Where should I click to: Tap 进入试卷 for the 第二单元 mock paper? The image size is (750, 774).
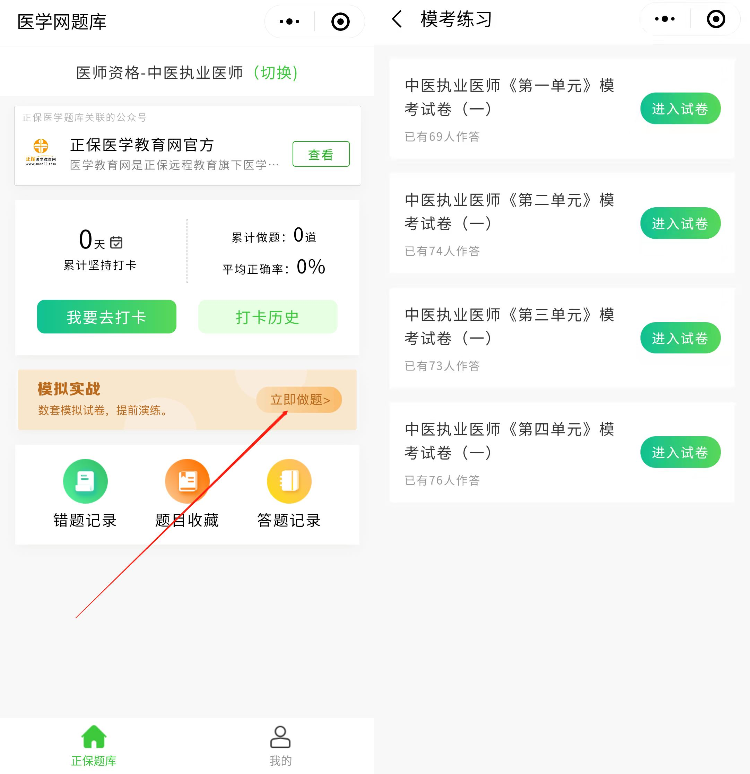[x=680, y=223]
